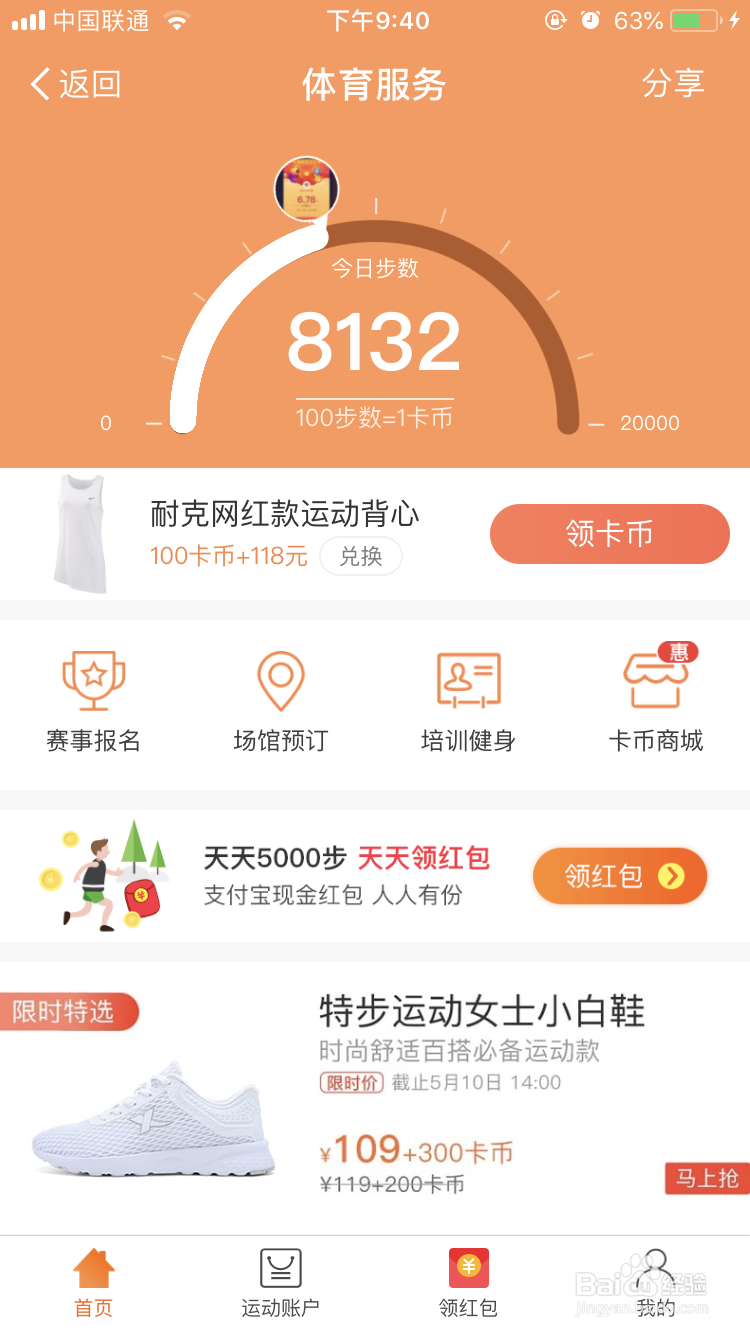This screenshot has height=1334, width=750.
Task: Switch to the 体育服务 title tab
Action: pos(375,85)
